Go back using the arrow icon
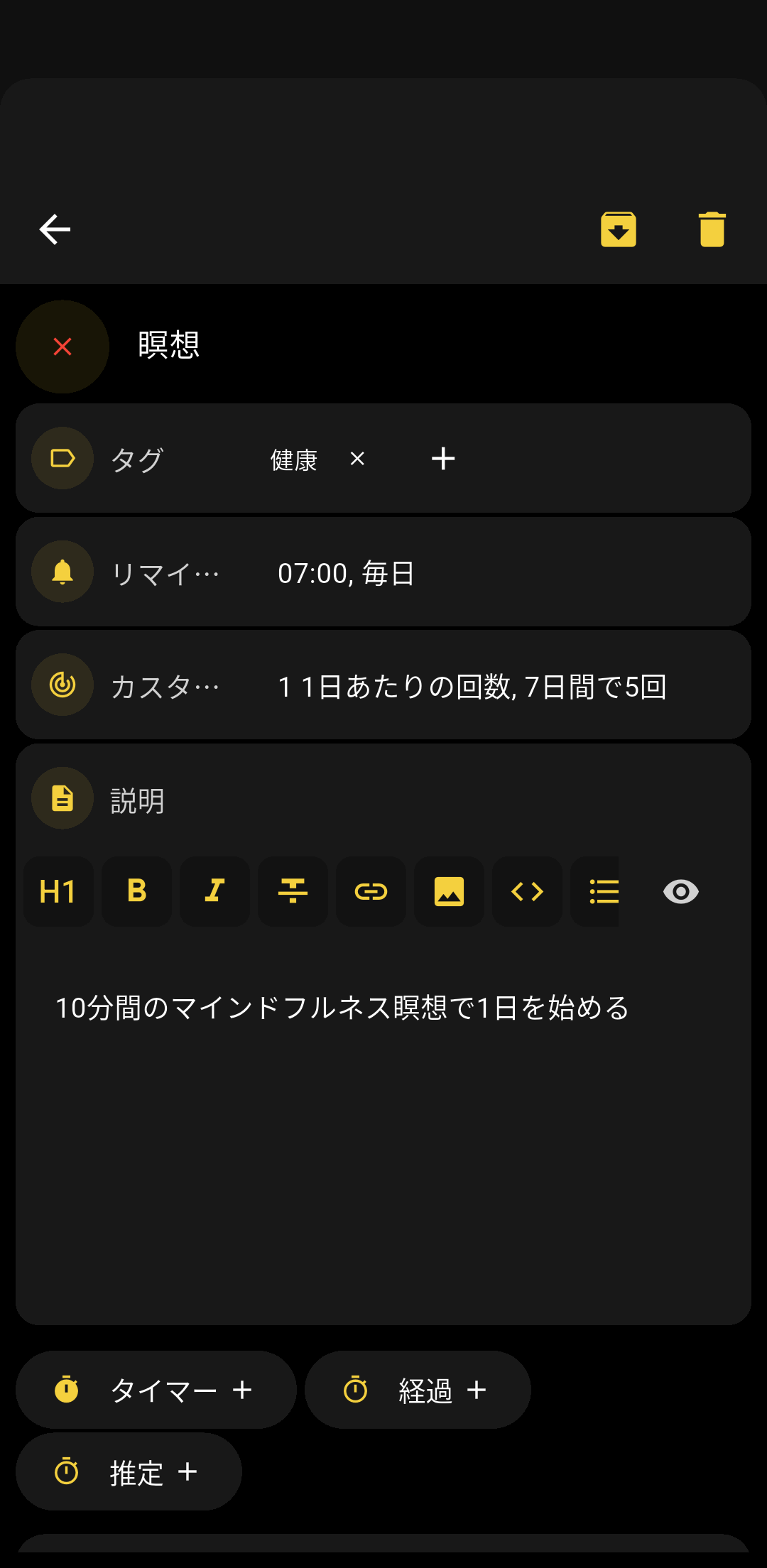767x1568 pixels. tap(55, 229)
